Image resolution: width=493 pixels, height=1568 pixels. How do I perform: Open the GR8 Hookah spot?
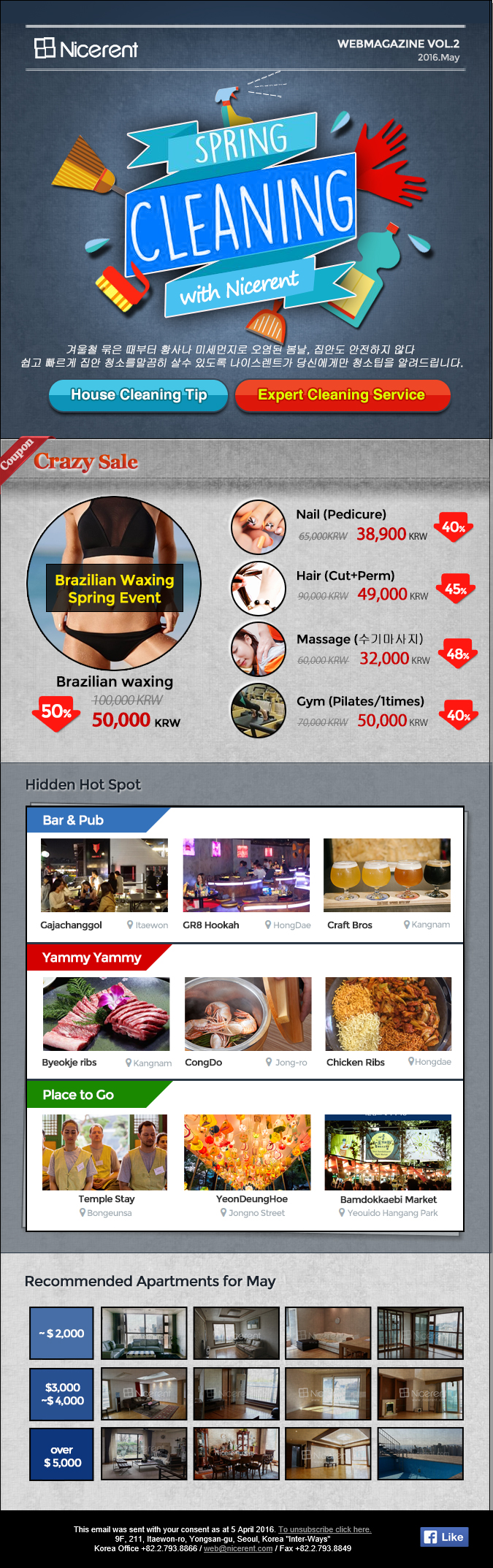[246, 875]
